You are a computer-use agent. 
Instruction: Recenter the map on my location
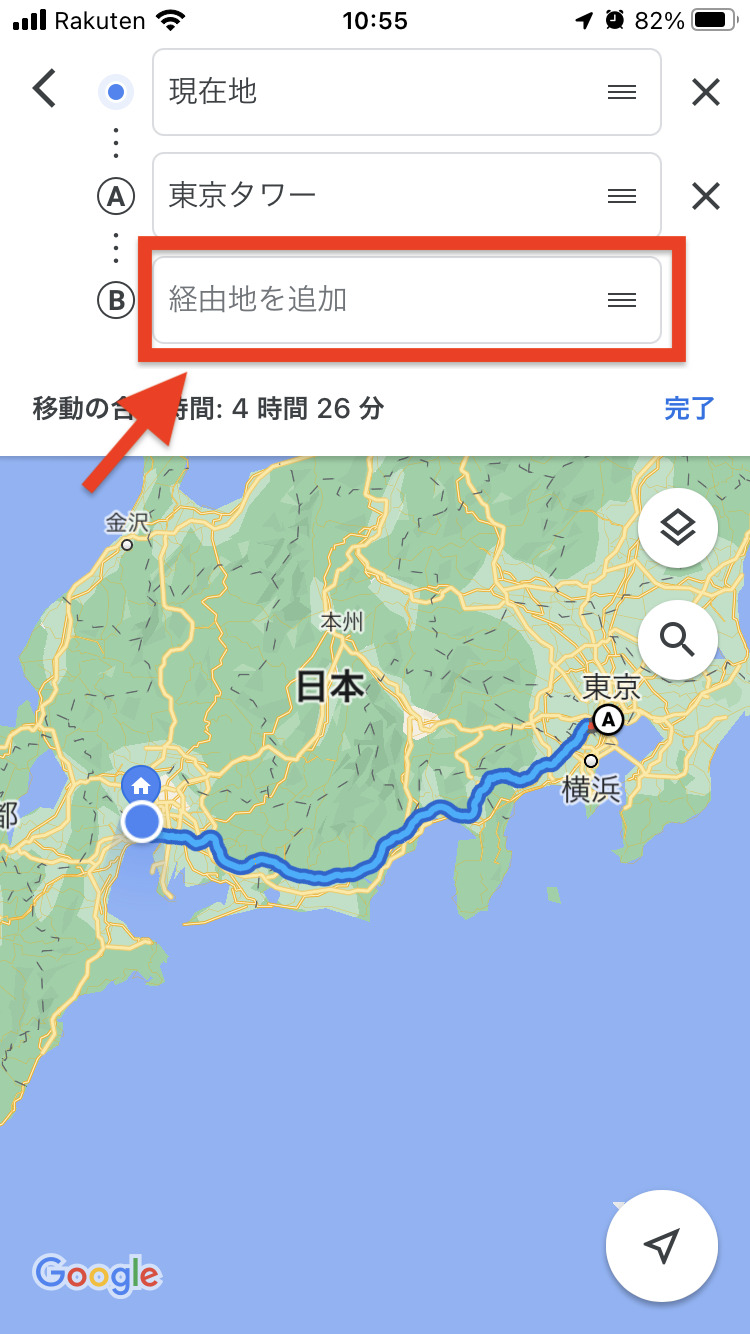pos(661,1246)
